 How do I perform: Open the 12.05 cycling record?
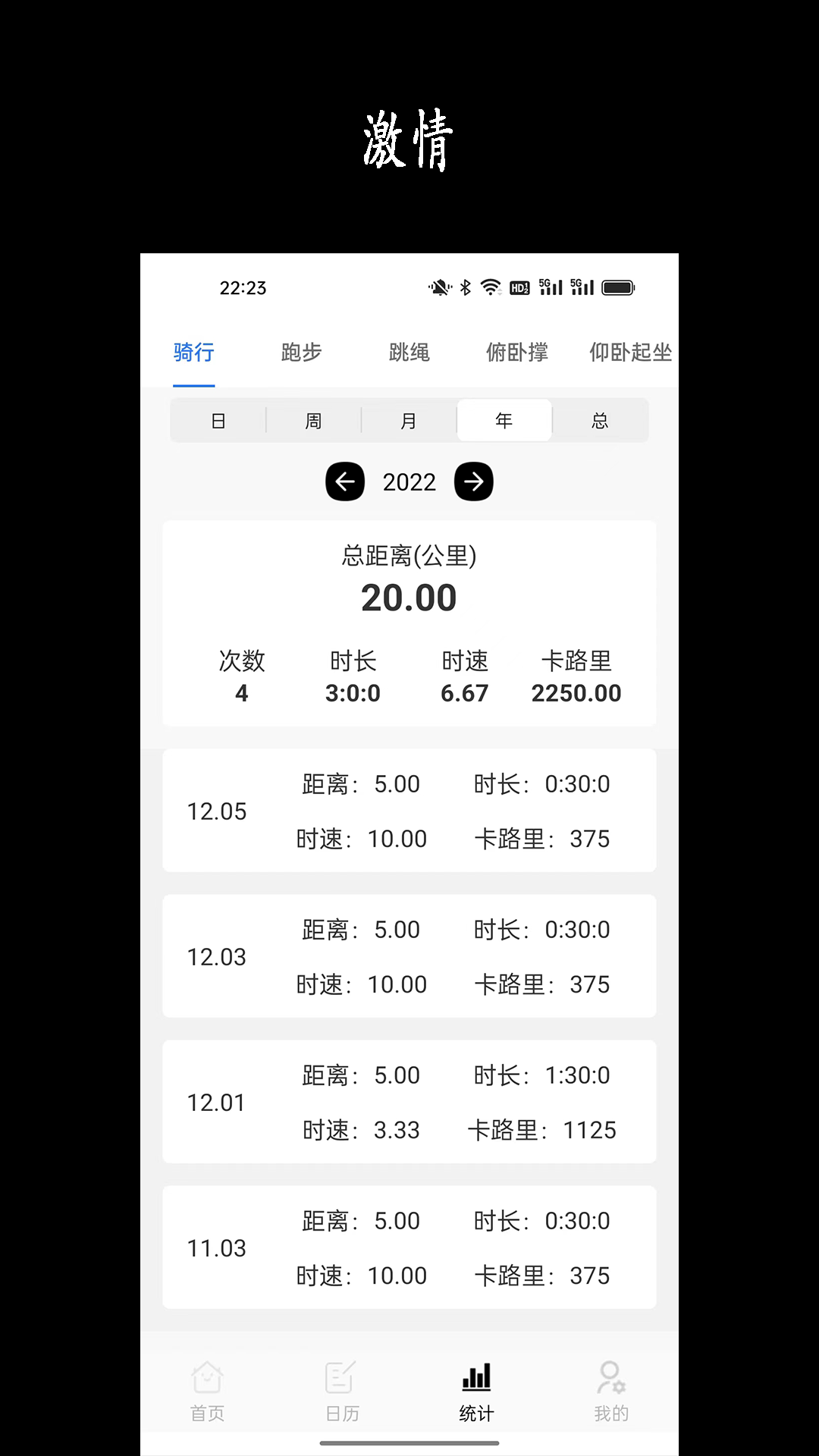point(409,811)
